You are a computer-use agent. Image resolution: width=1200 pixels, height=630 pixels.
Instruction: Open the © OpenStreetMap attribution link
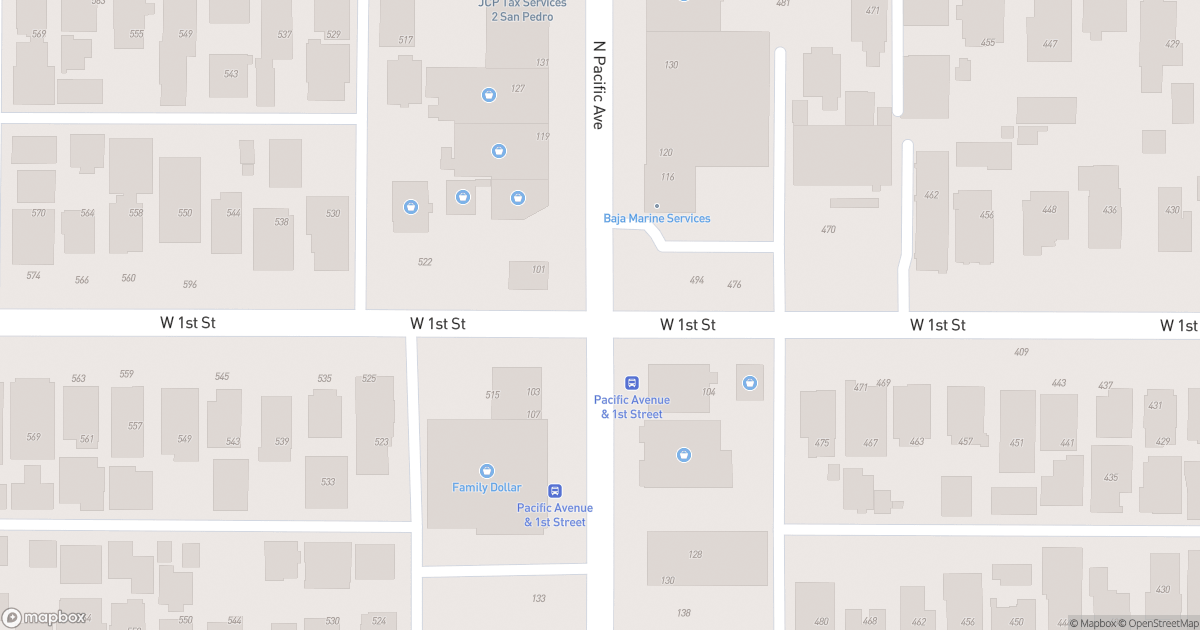point(1158,623)
